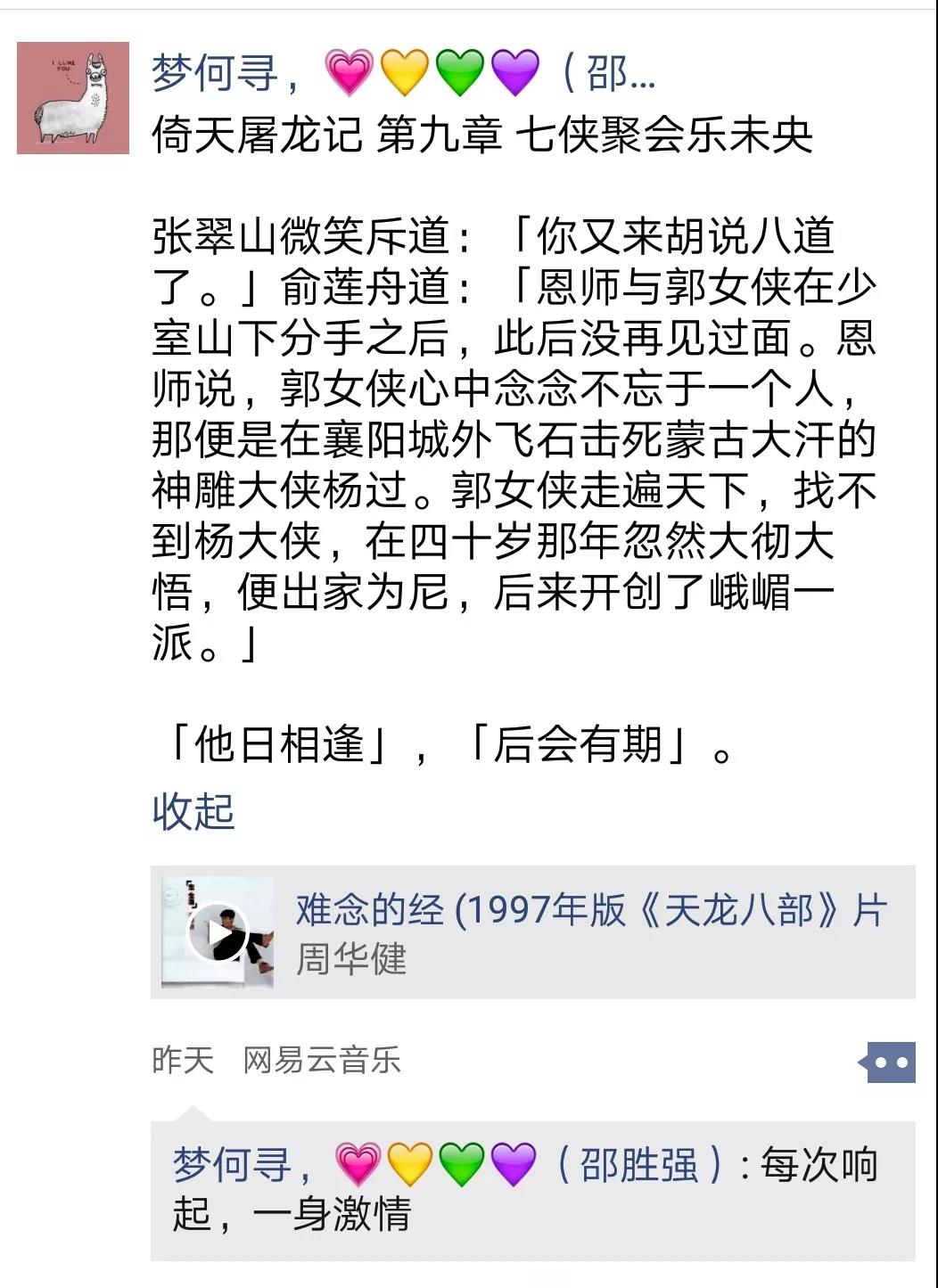
Task: Reply to the comment 每次响起，一身激情
Action: [x=535, y=1212]
